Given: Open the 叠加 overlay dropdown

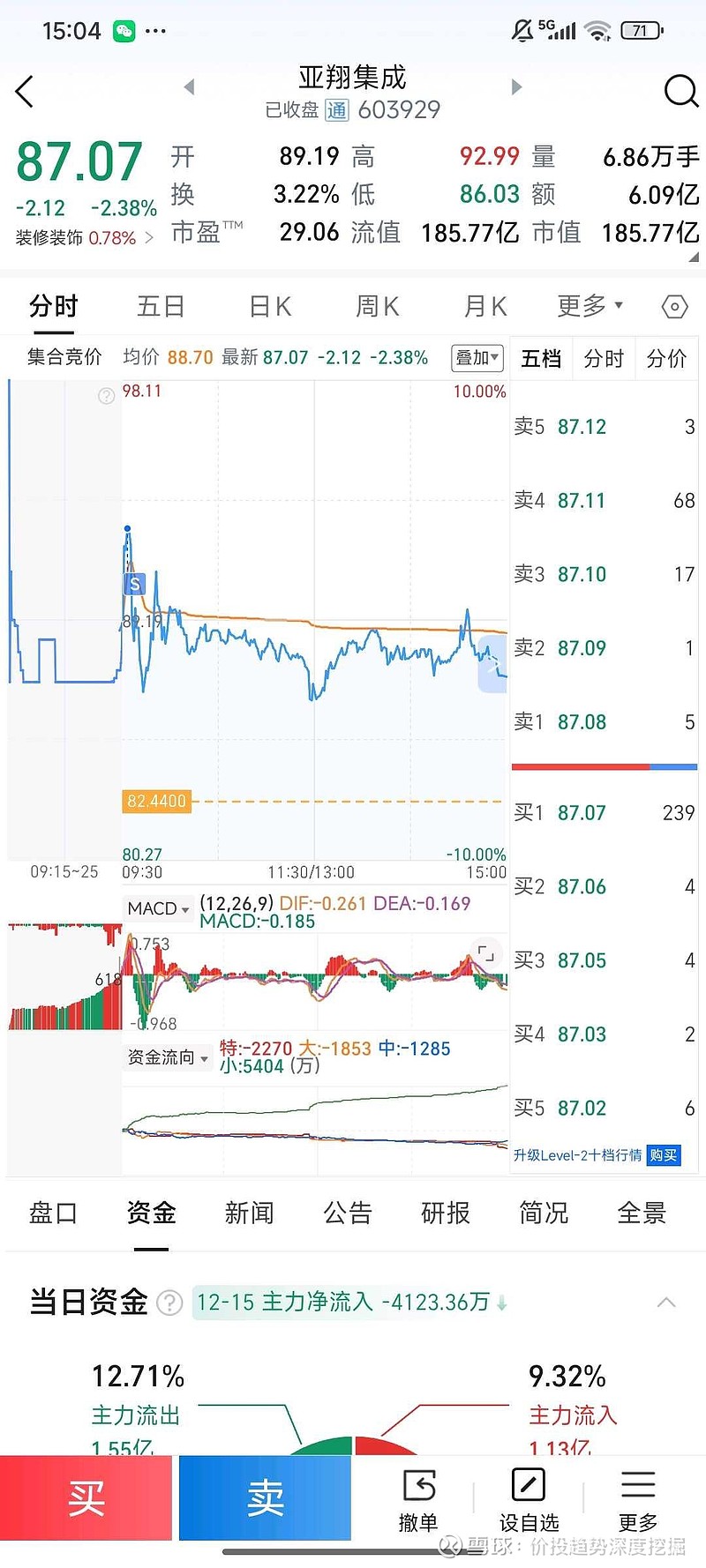Looking at the screenshot, I should pos(477,358).
